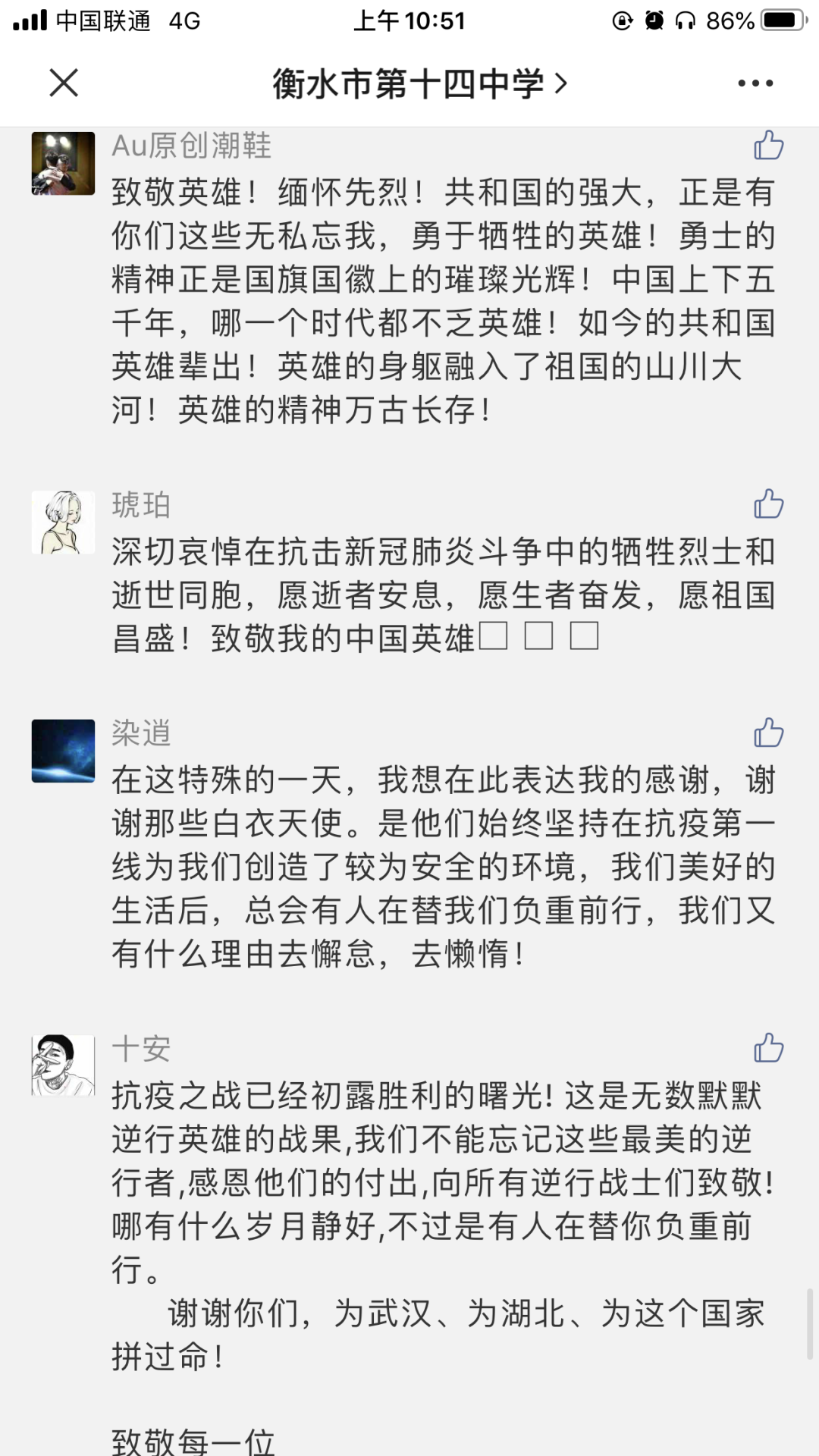
Task: View Au原创潮鞋's profile avatar
Action: tap(64, 162)
